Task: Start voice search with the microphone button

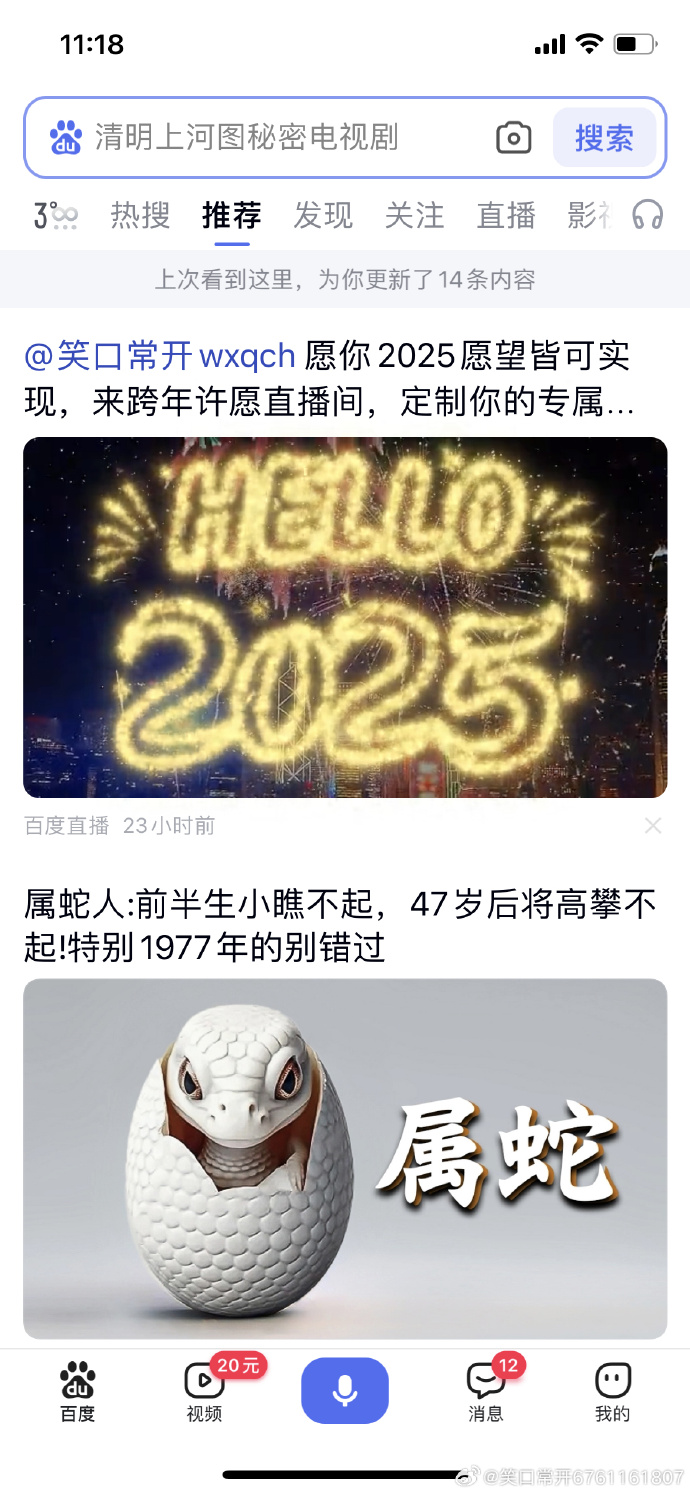Action: (345, 1390)
